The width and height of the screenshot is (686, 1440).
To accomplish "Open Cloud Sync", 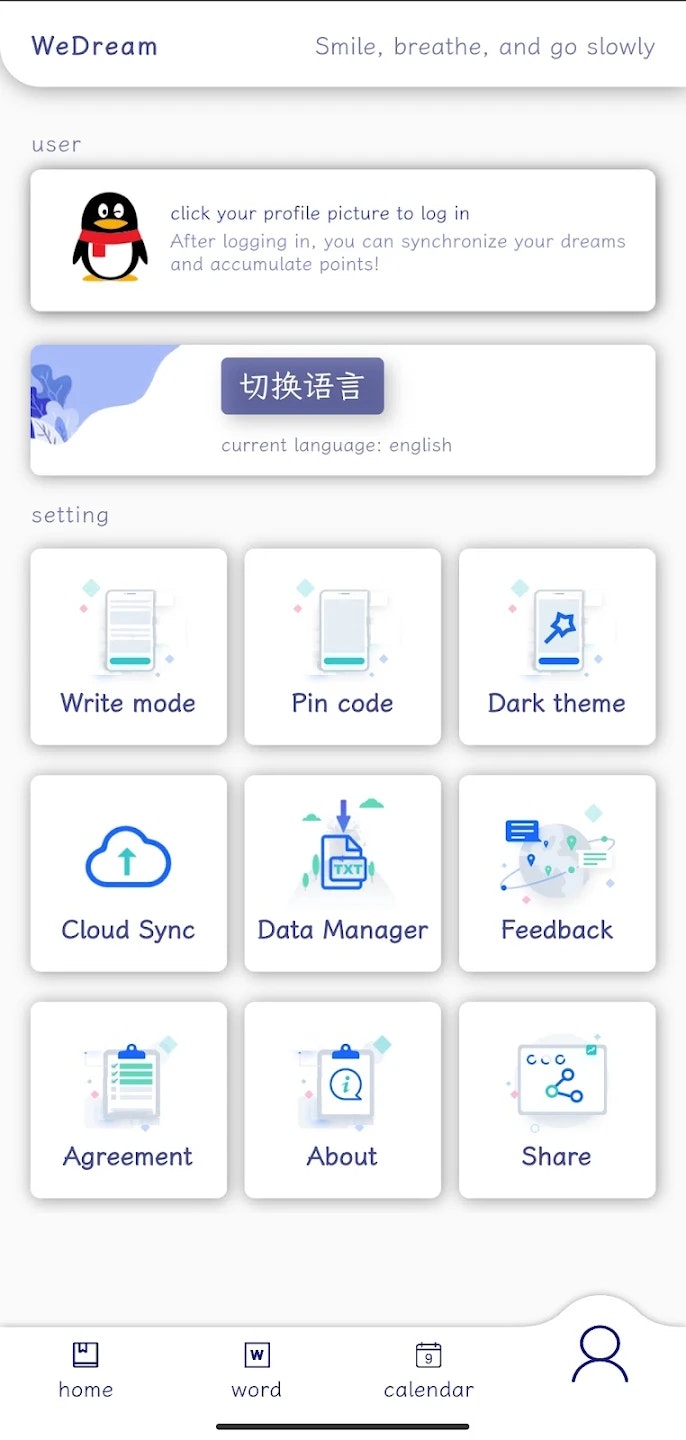I will point(129,873).
